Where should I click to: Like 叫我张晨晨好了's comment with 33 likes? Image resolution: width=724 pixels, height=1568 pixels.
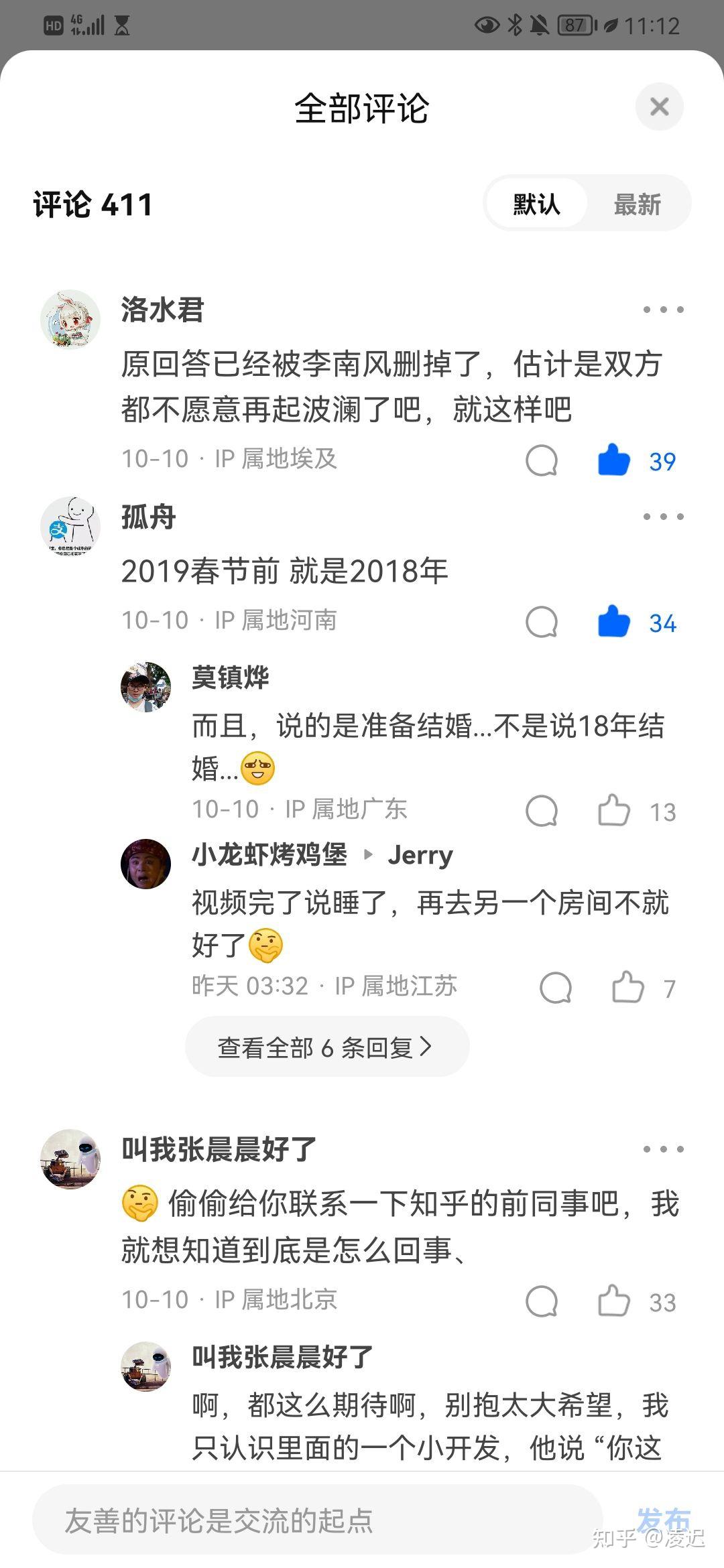click(614, 1302)
